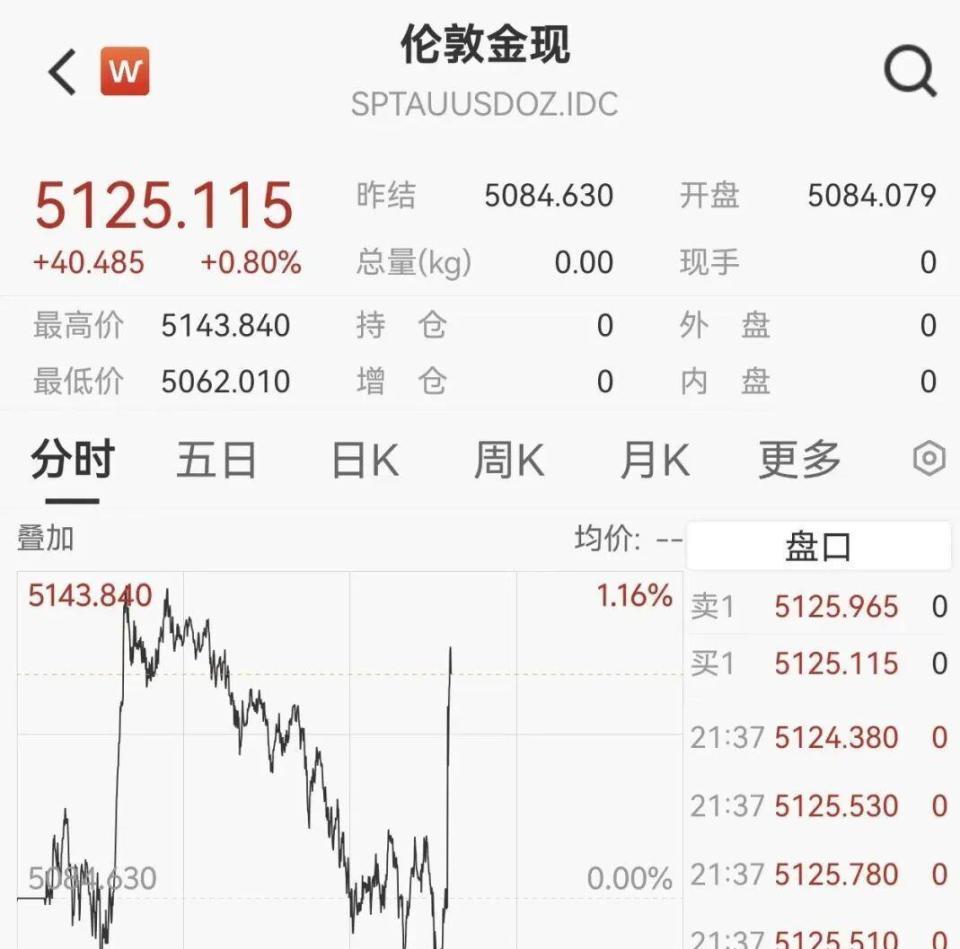
Task: Open the 月K chart tab
Action: [x=655, y=461]
